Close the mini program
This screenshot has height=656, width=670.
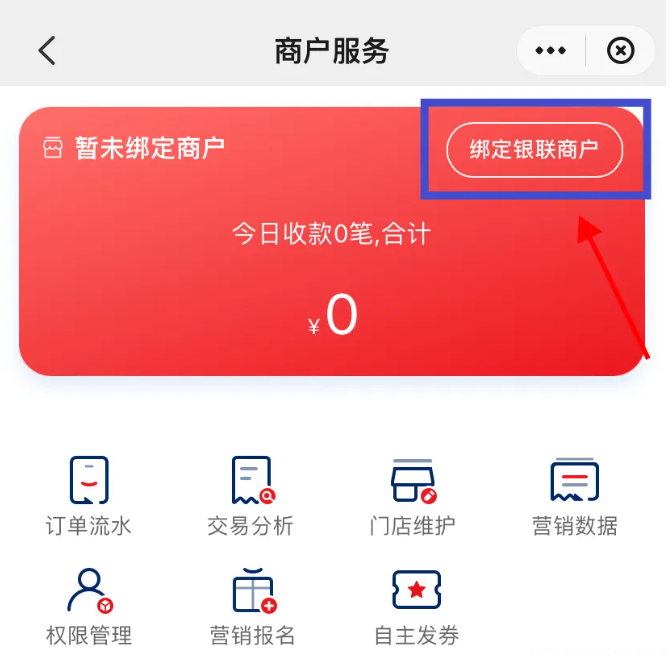point(621,51)
